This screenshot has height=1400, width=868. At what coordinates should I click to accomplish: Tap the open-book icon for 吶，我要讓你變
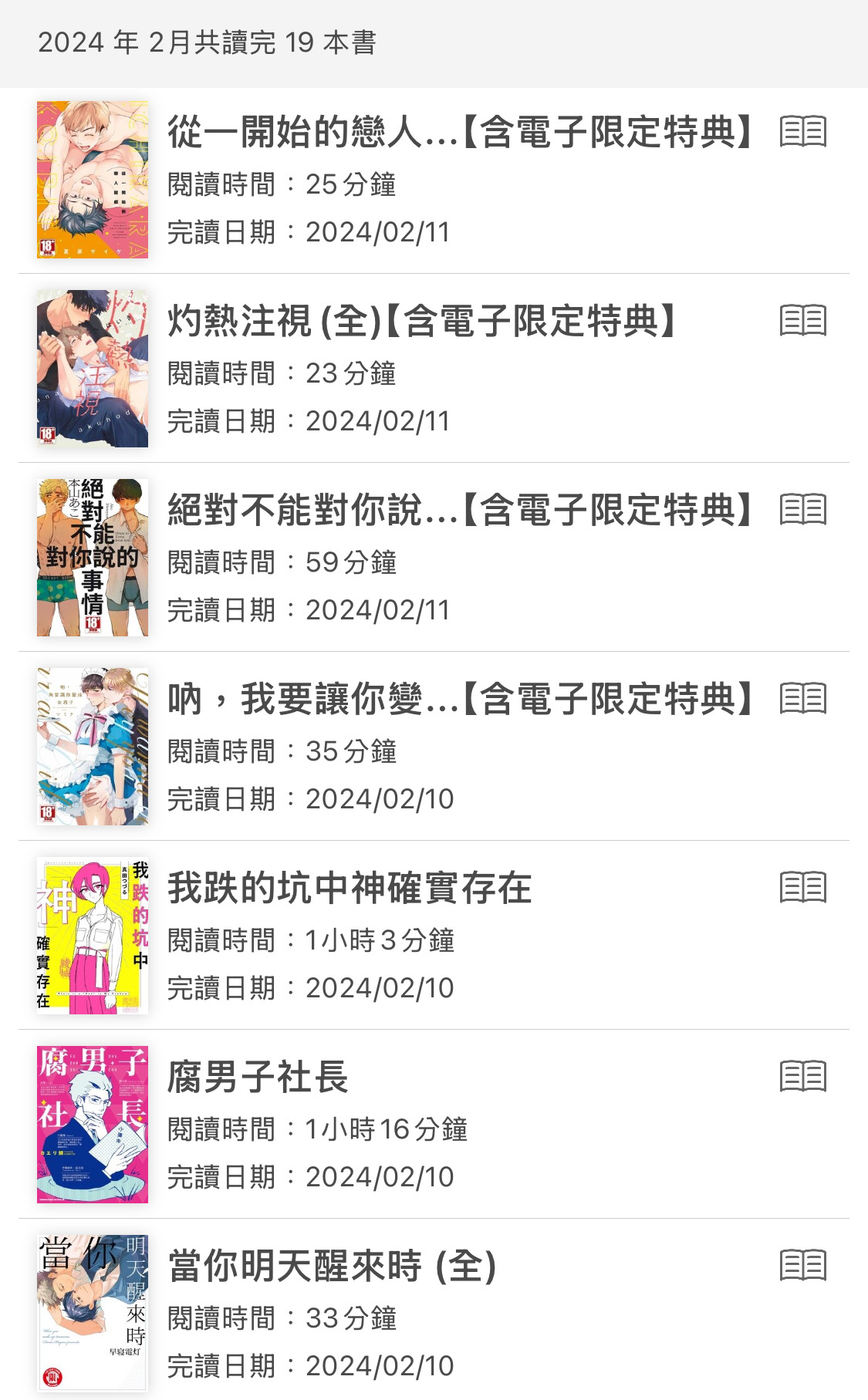tap(802, 699)
